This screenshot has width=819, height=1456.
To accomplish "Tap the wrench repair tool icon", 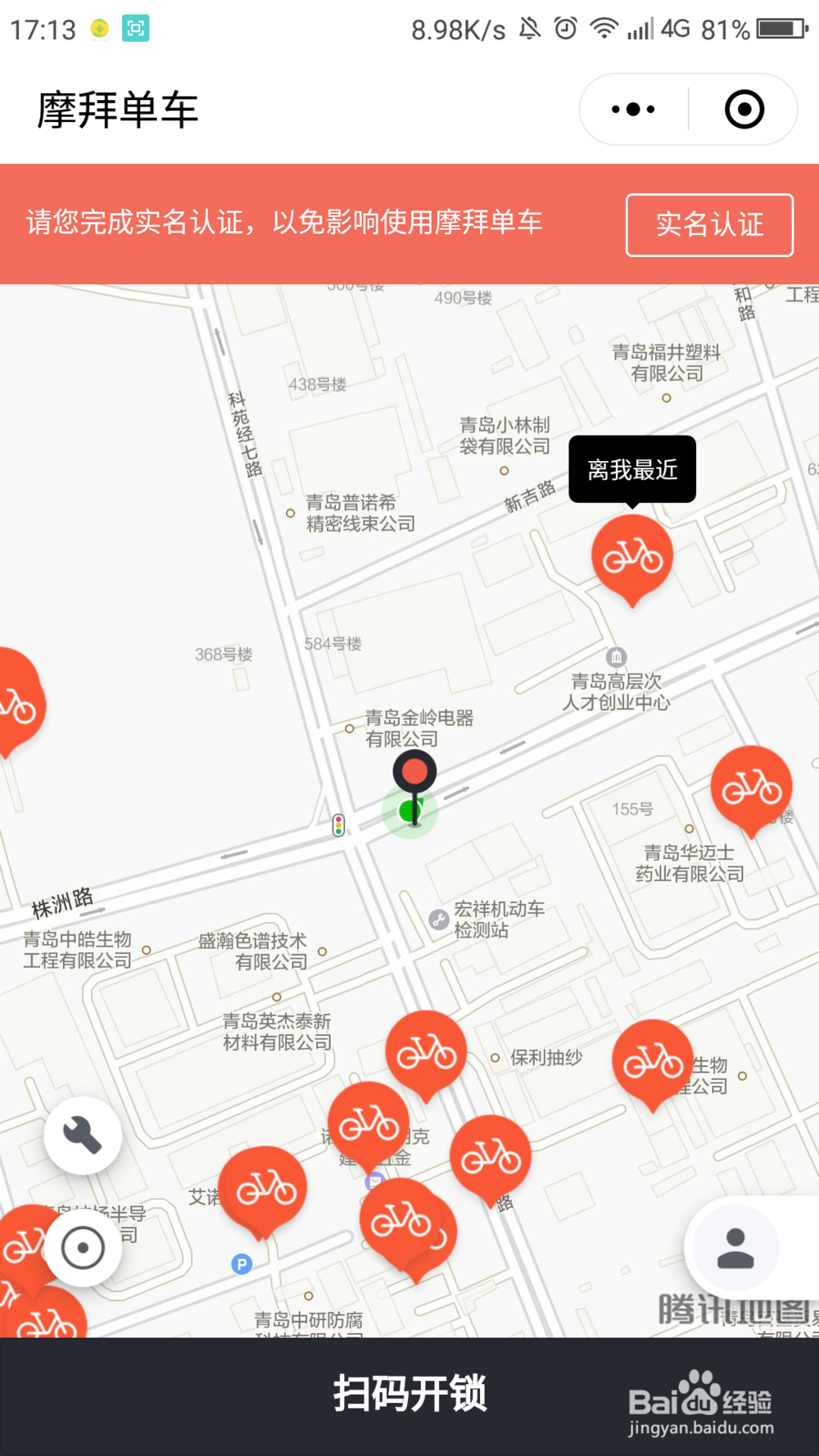I will pos(83,1134).
